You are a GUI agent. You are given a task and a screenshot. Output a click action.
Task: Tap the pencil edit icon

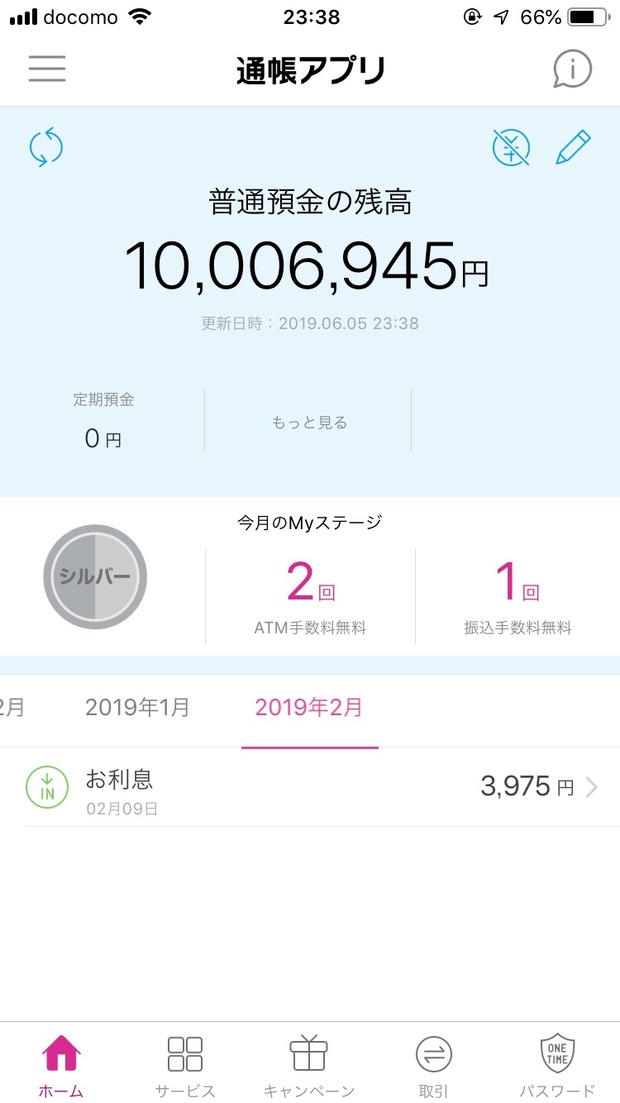point(573,148)
